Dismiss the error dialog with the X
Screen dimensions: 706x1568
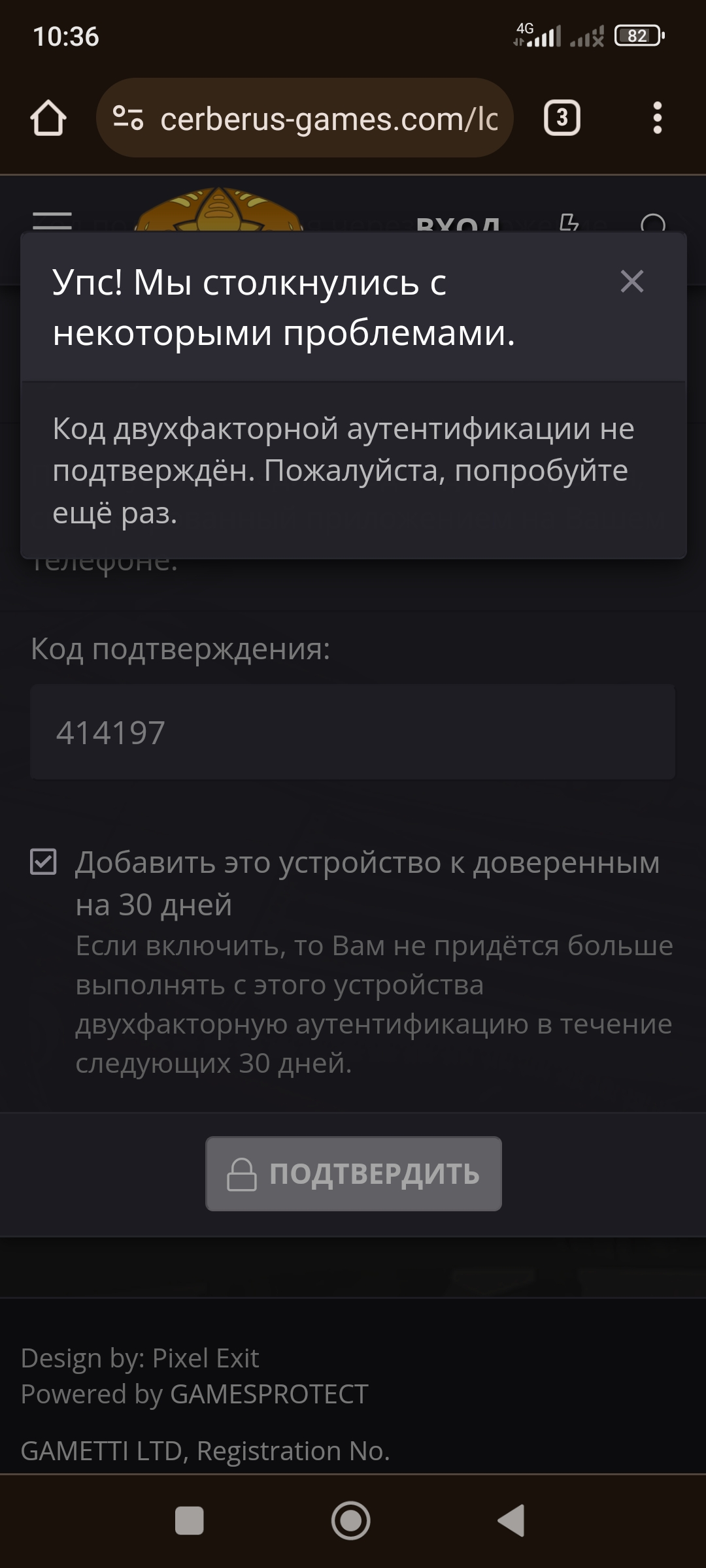631,282
